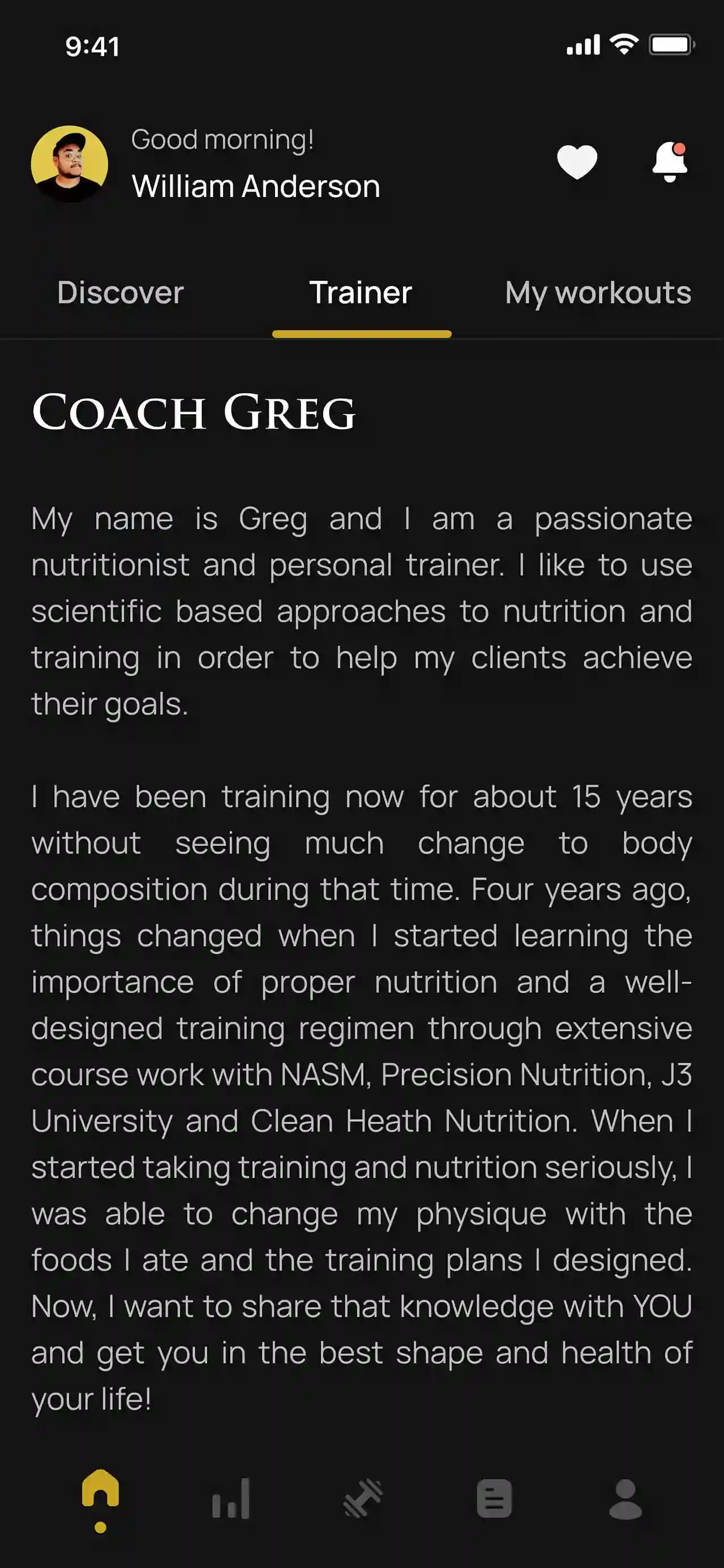Switch to the Discover tab
Image resolution: width=724 pixels, height=1568 pixels.
[121, 293]
